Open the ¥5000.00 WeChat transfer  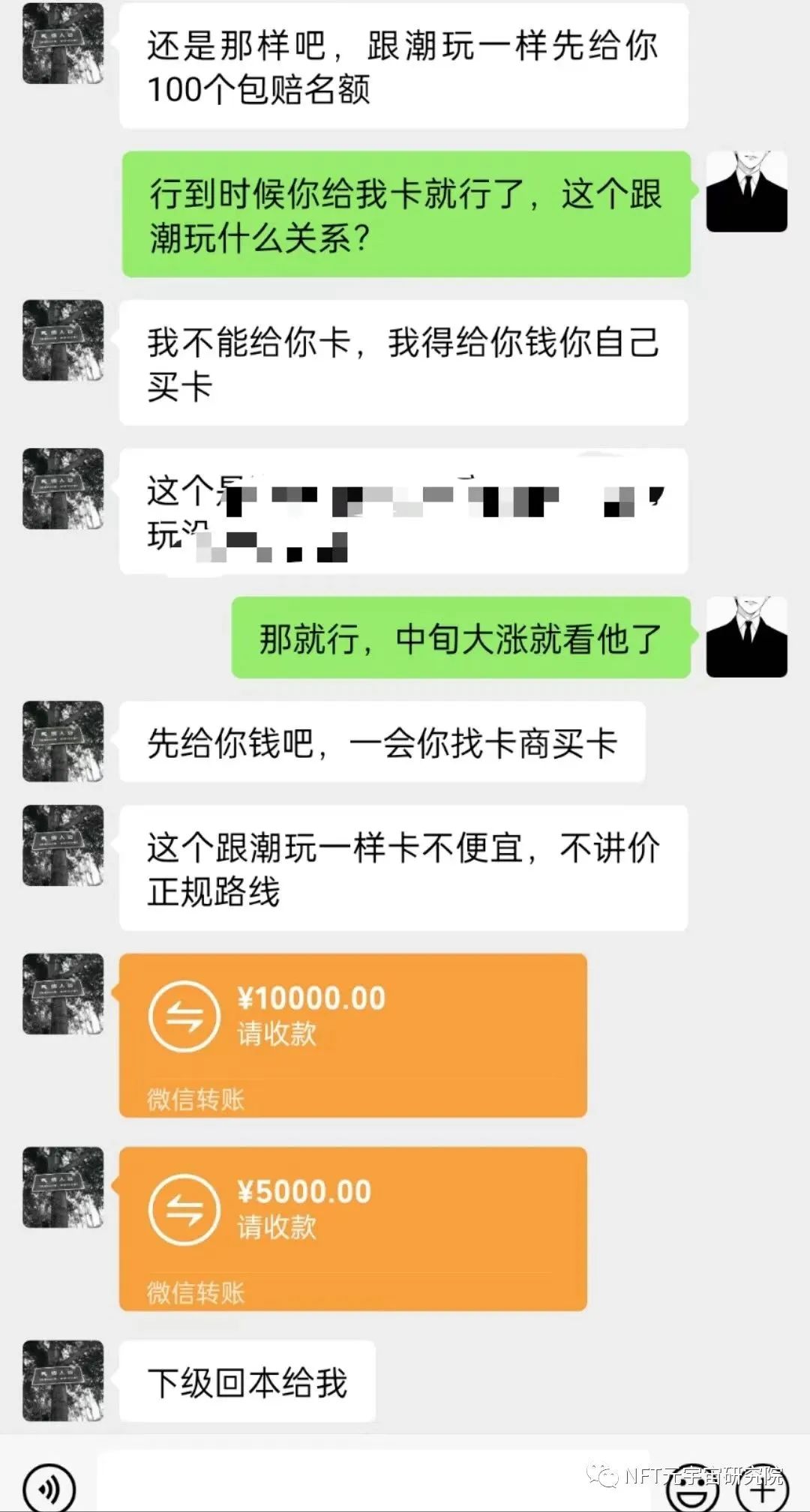[x=352, y=1228]
